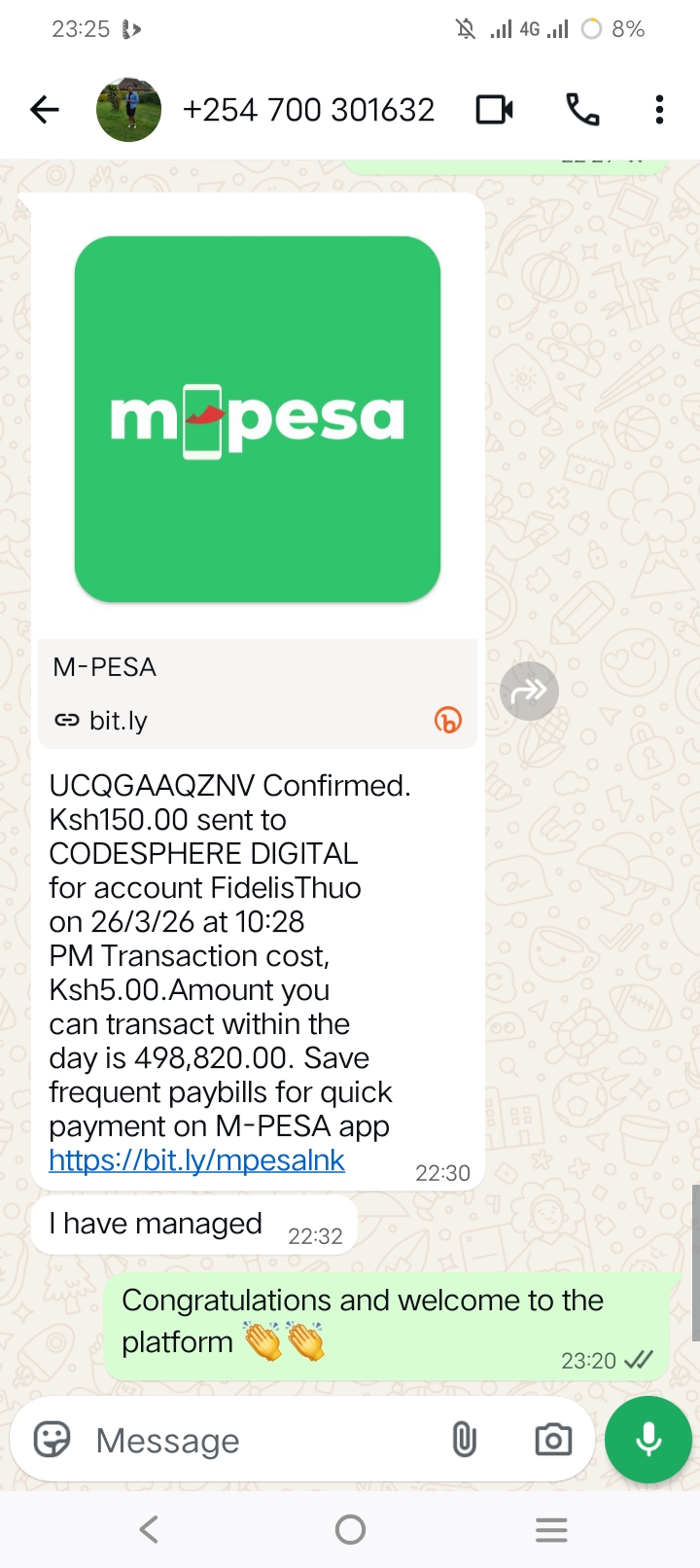Open the attachment paperclip
This screenshot has width=700, height=1568.
click(x=465, y=1440)
